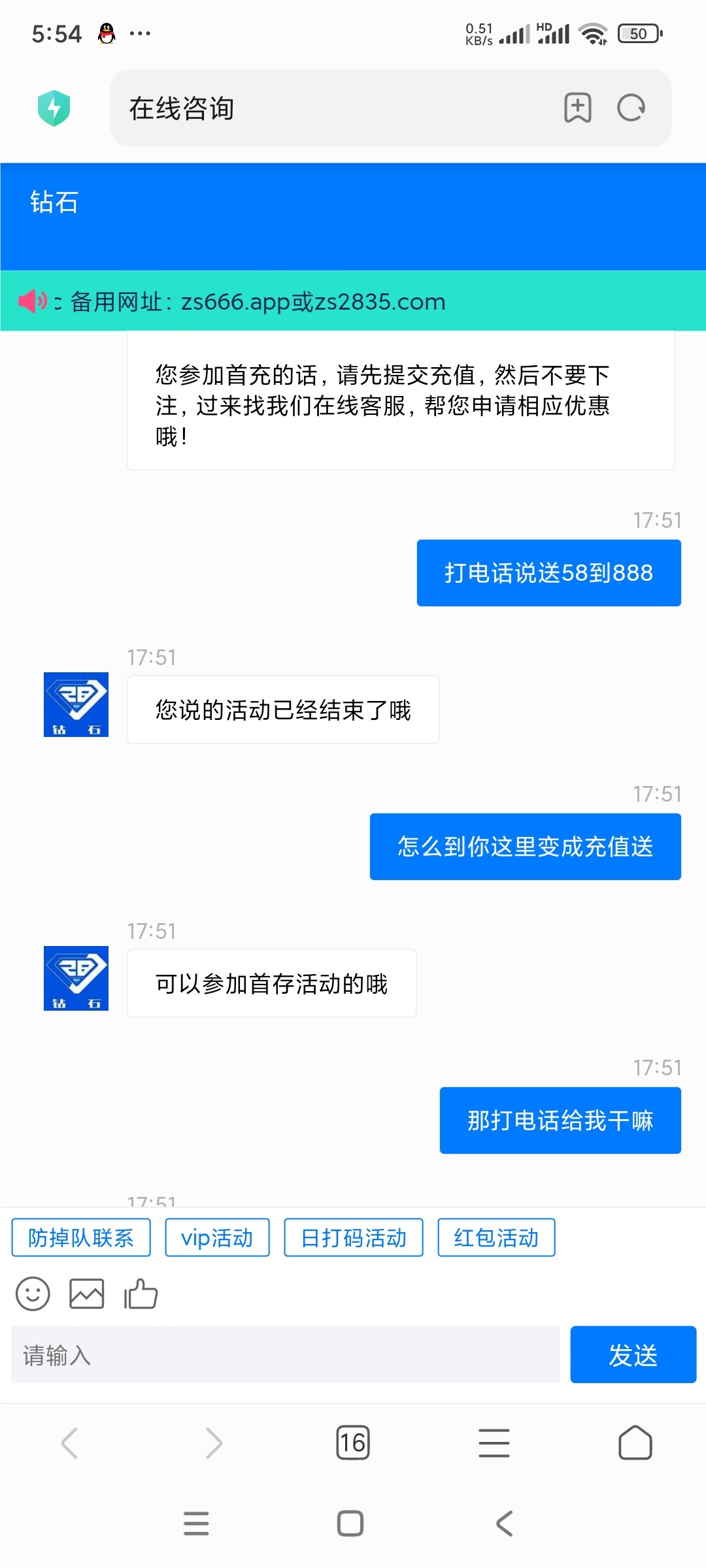The height and width of the screenshot is (1568, 706).
Task: Add this page to bookmarks
Action: pos(578,108)
